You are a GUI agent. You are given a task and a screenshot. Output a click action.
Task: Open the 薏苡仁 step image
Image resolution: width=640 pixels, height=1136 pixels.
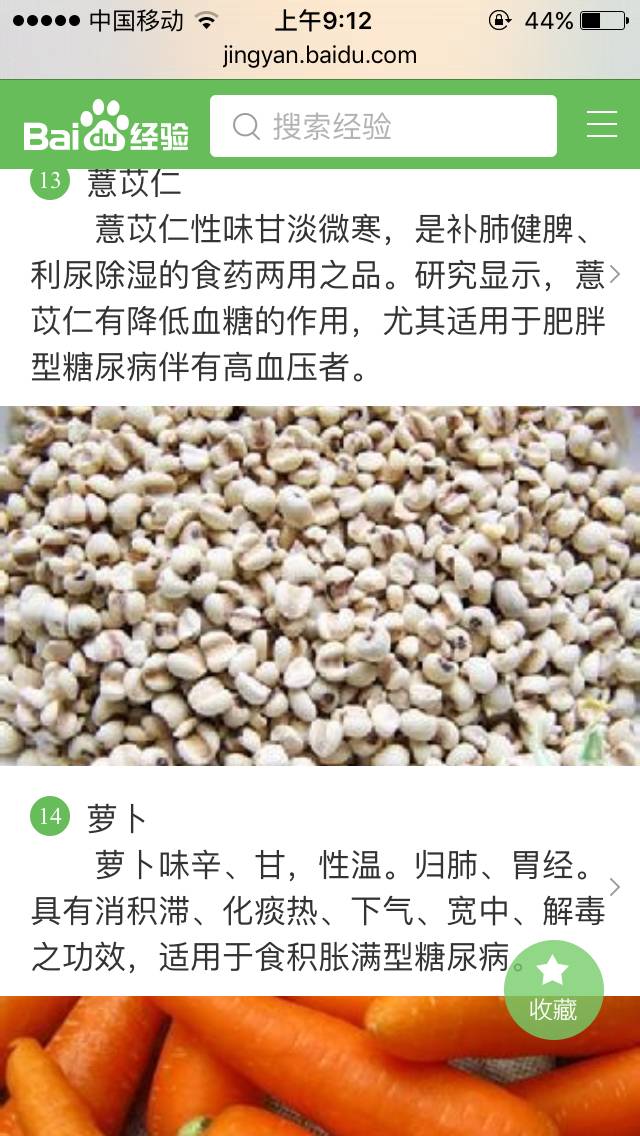[320, 585]
